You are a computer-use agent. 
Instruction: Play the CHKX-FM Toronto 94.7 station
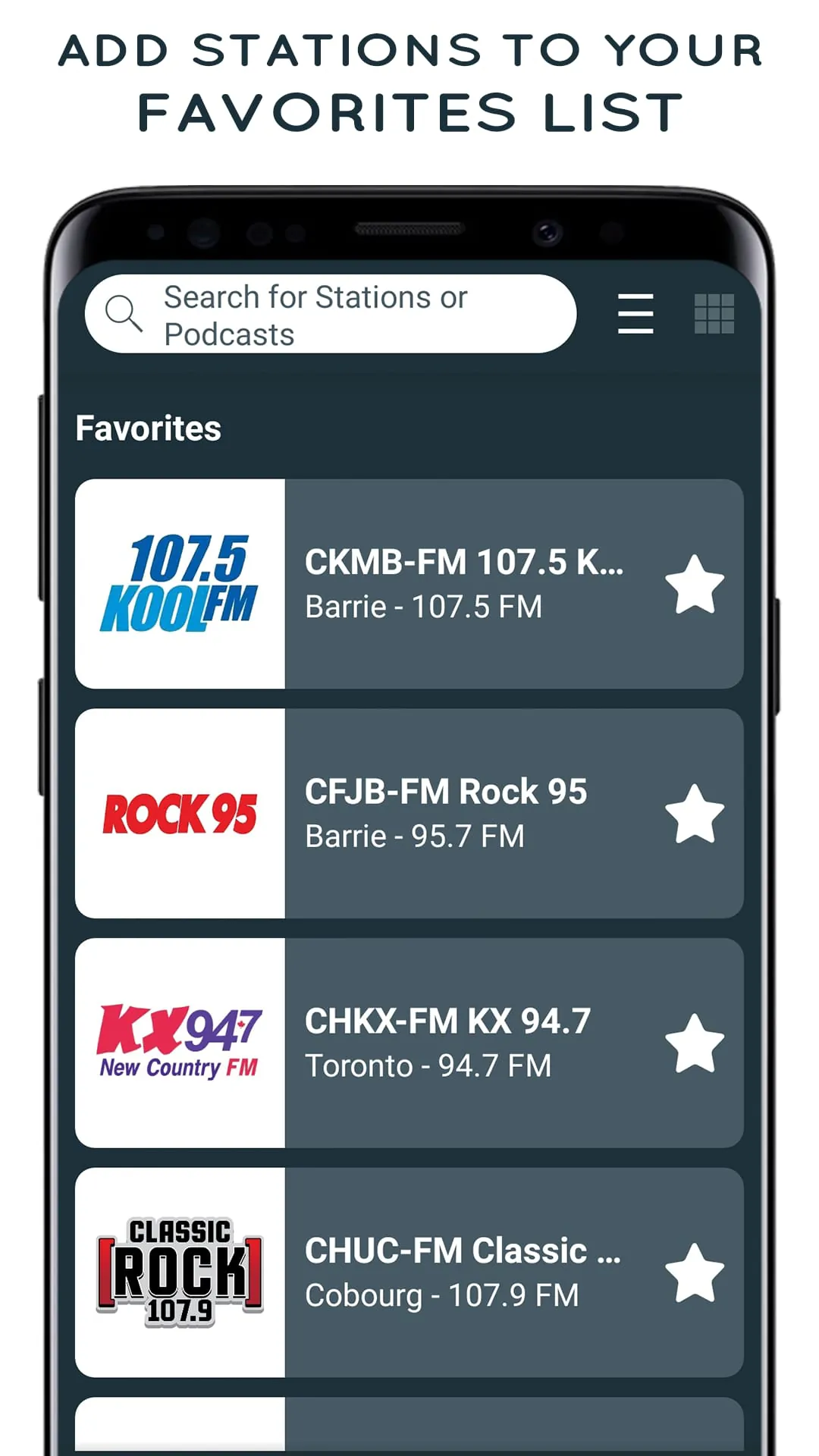click(x=455, y=1041)
